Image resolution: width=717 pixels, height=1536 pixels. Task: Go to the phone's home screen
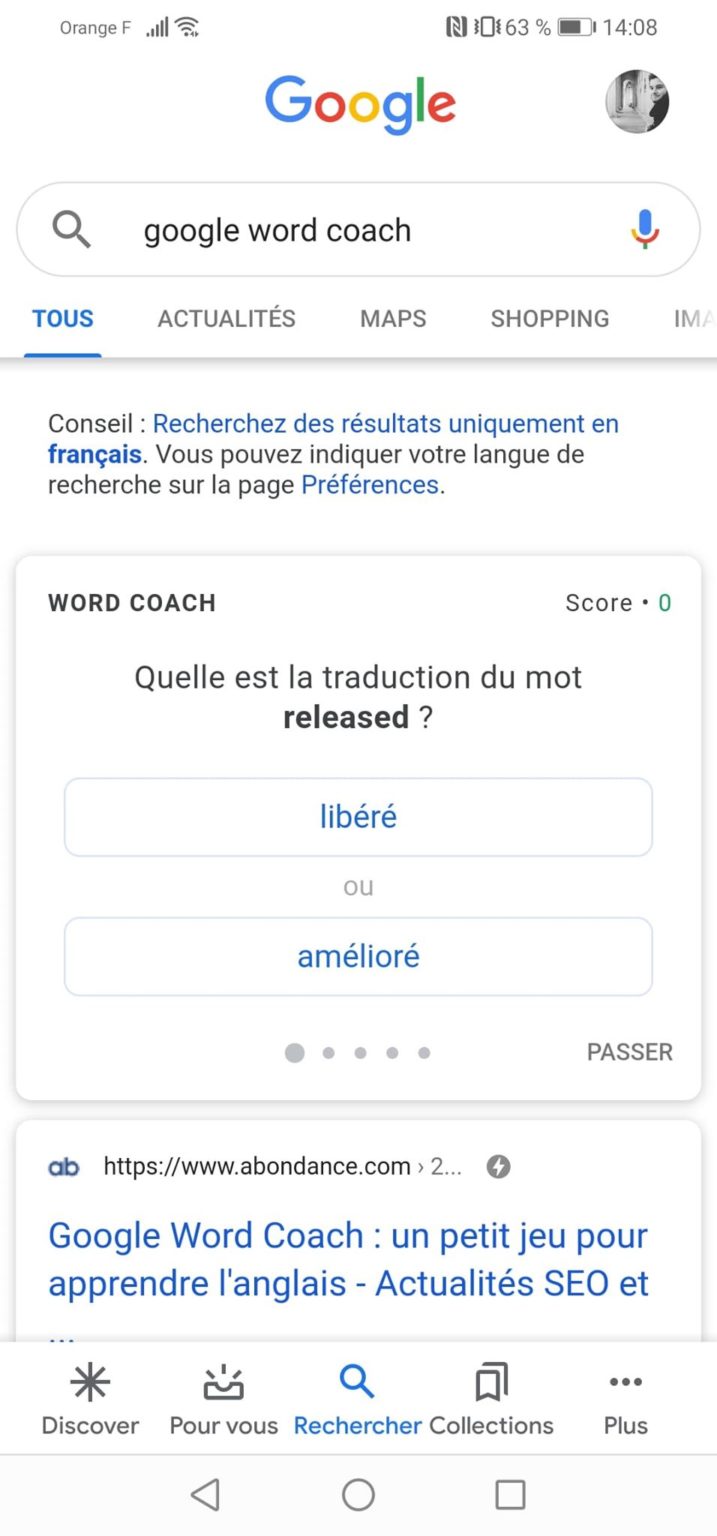(x=358, y=1495)
